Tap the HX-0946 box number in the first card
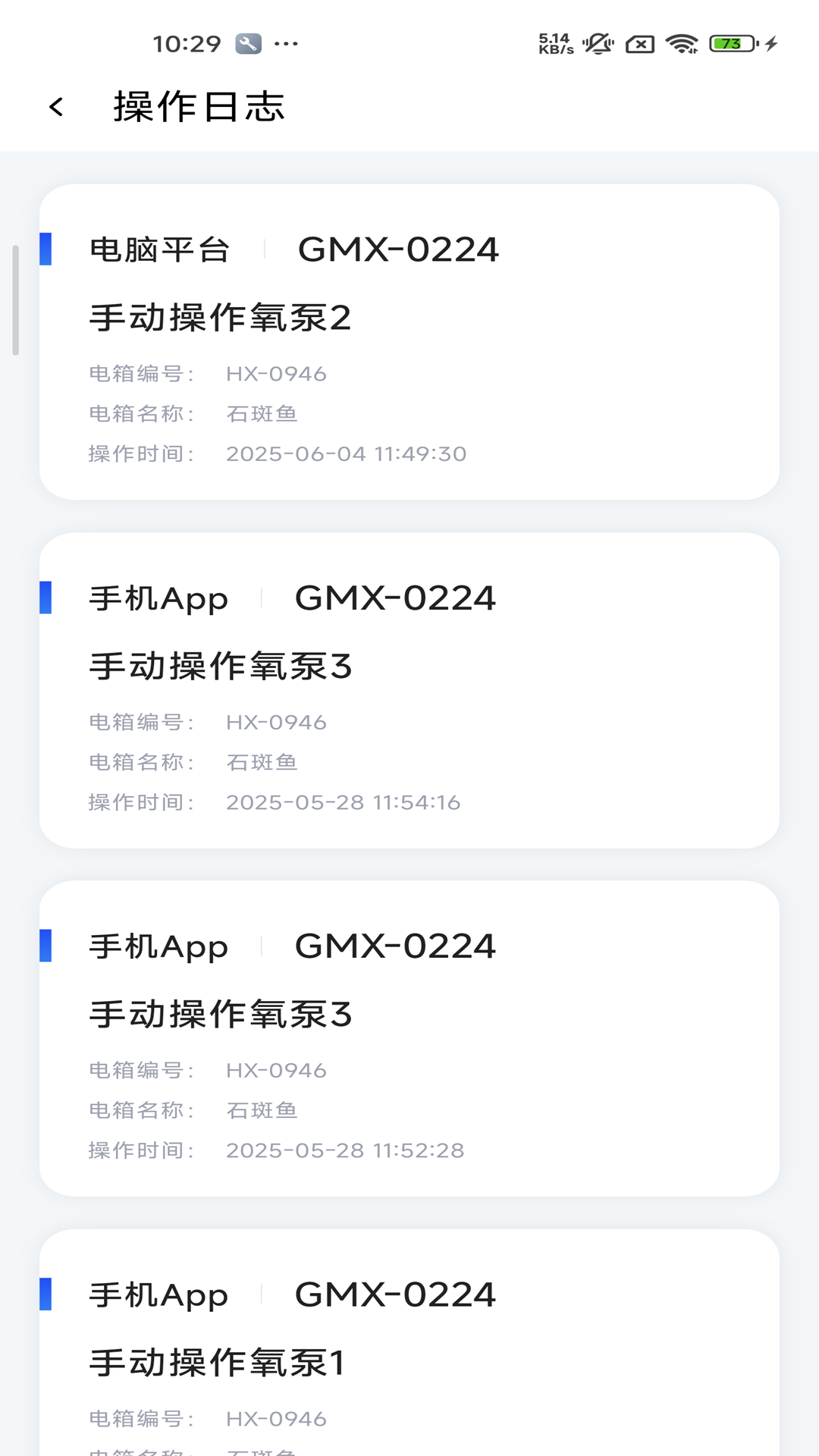Viewport: 819px width, 1456px height. [x=278, y=373]
